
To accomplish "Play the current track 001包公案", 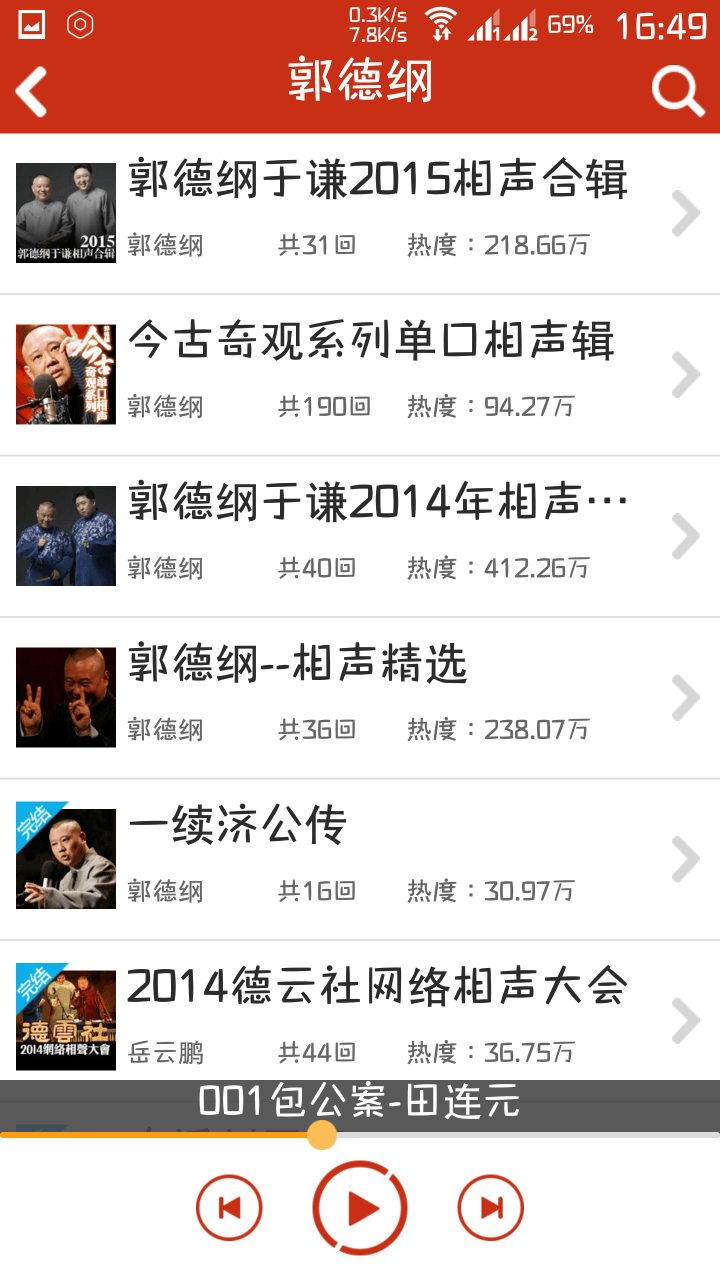I will 360,1208.
